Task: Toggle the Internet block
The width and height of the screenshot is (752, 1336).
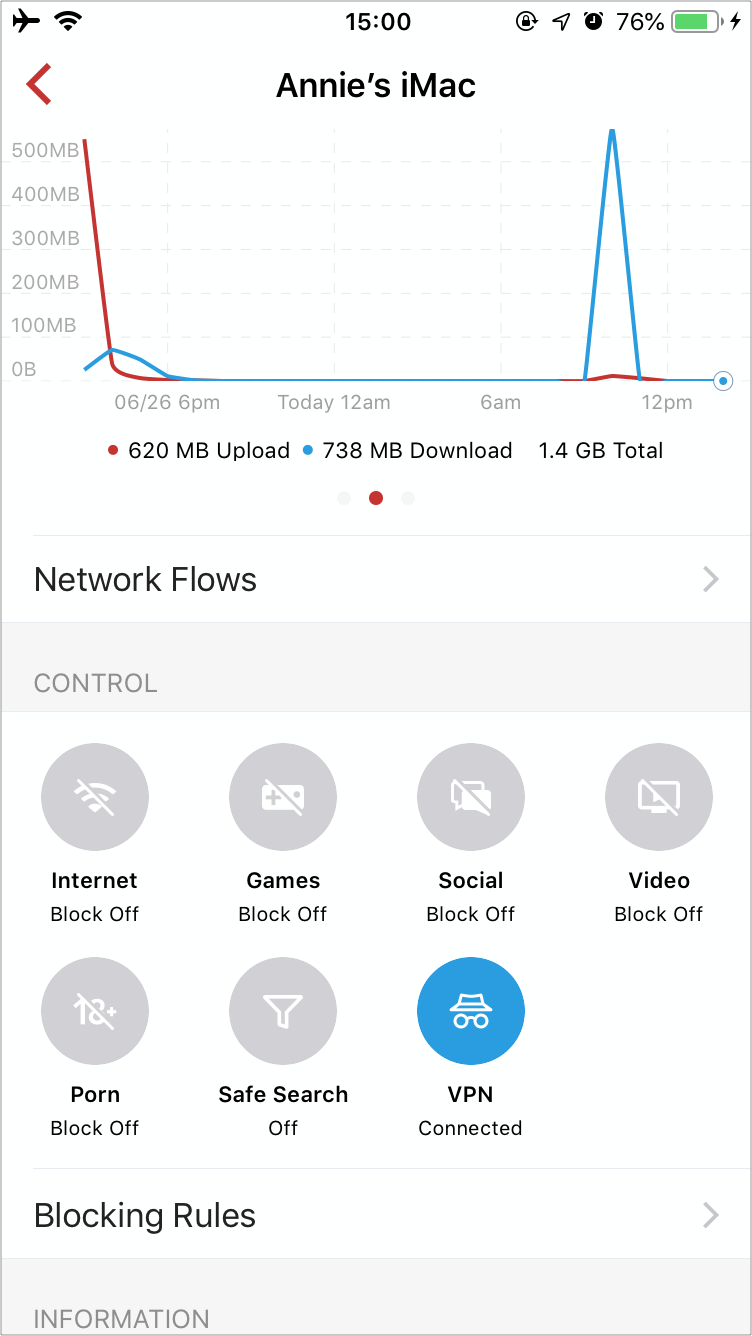Action: click(95, 797)
